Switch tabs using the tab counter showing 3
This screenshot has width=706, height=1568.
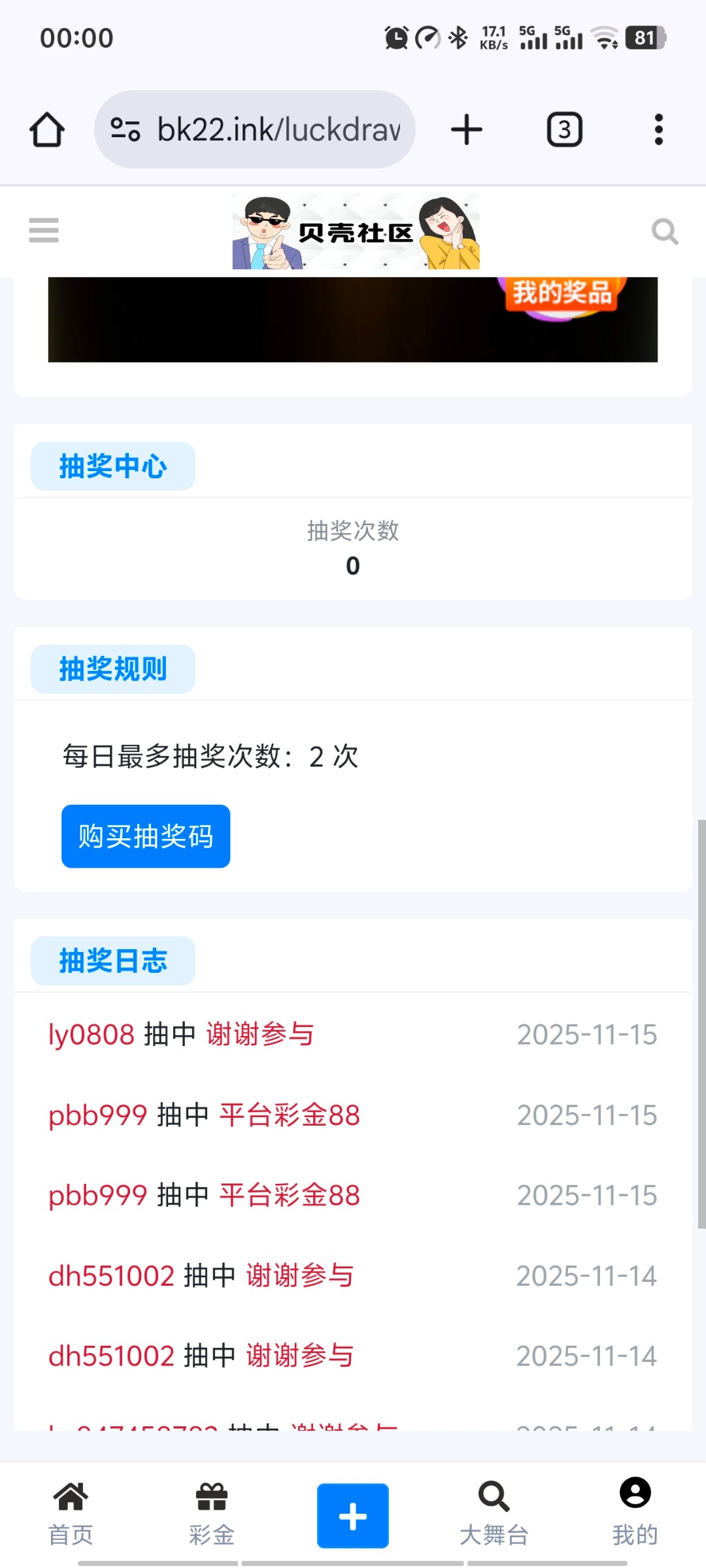pos(563,129)
